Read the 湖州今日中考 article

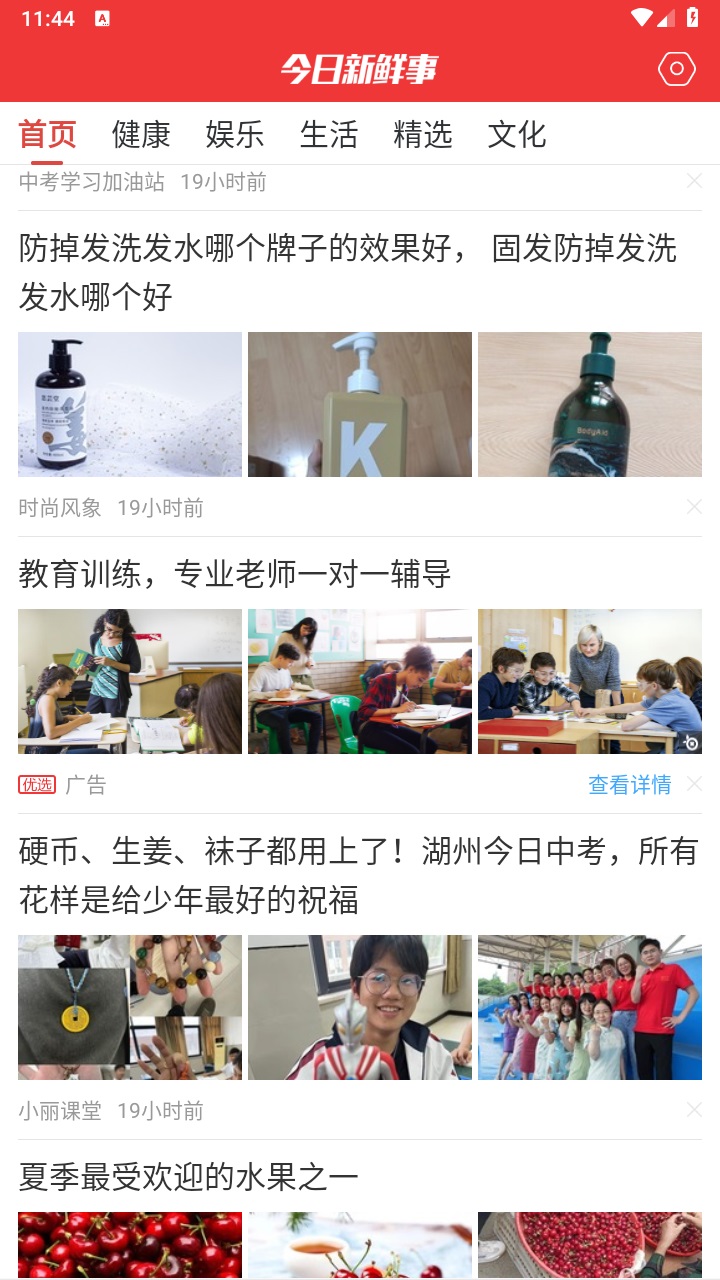pyautogui.click(x=358, y=875)
